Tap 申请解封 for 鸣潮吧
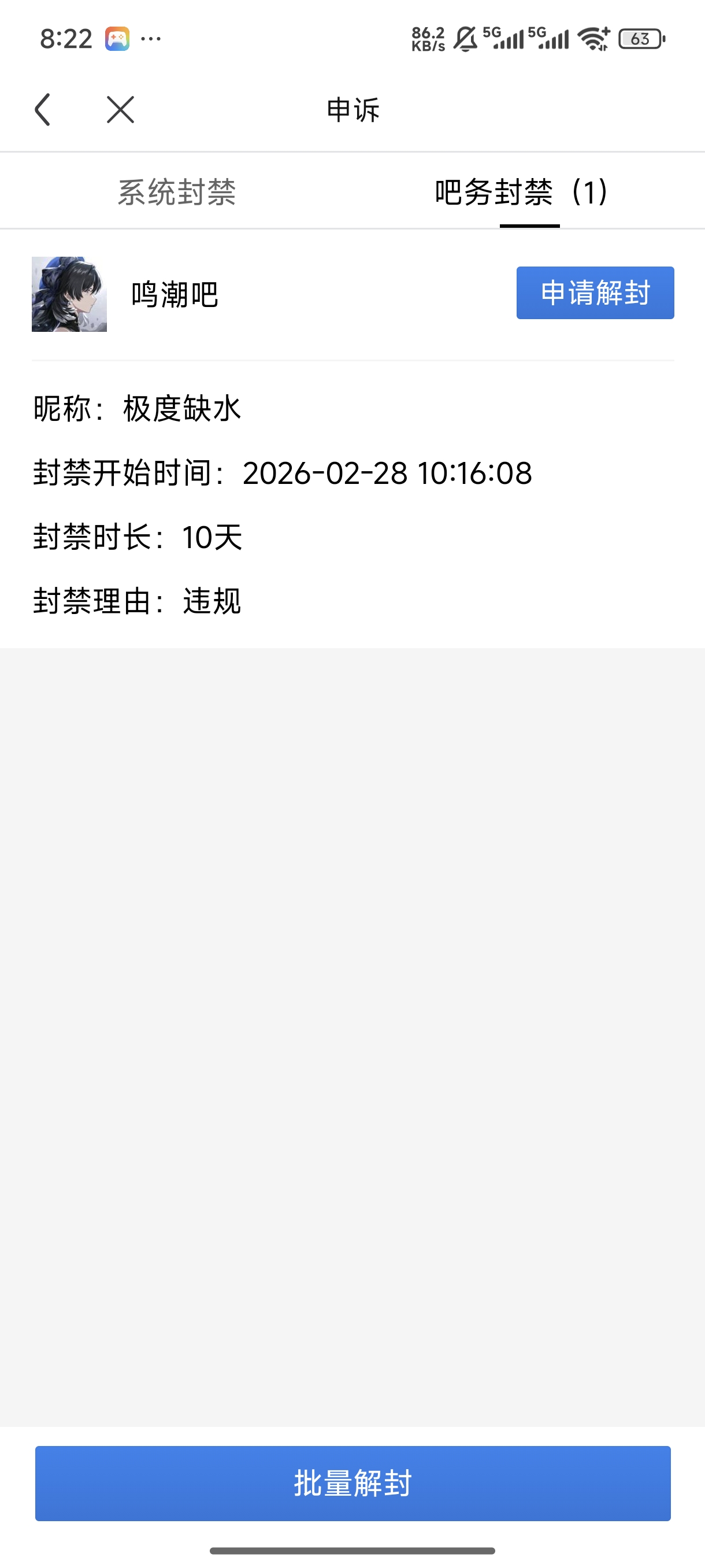Screen dimensions: 705x1568 [594, 293]
